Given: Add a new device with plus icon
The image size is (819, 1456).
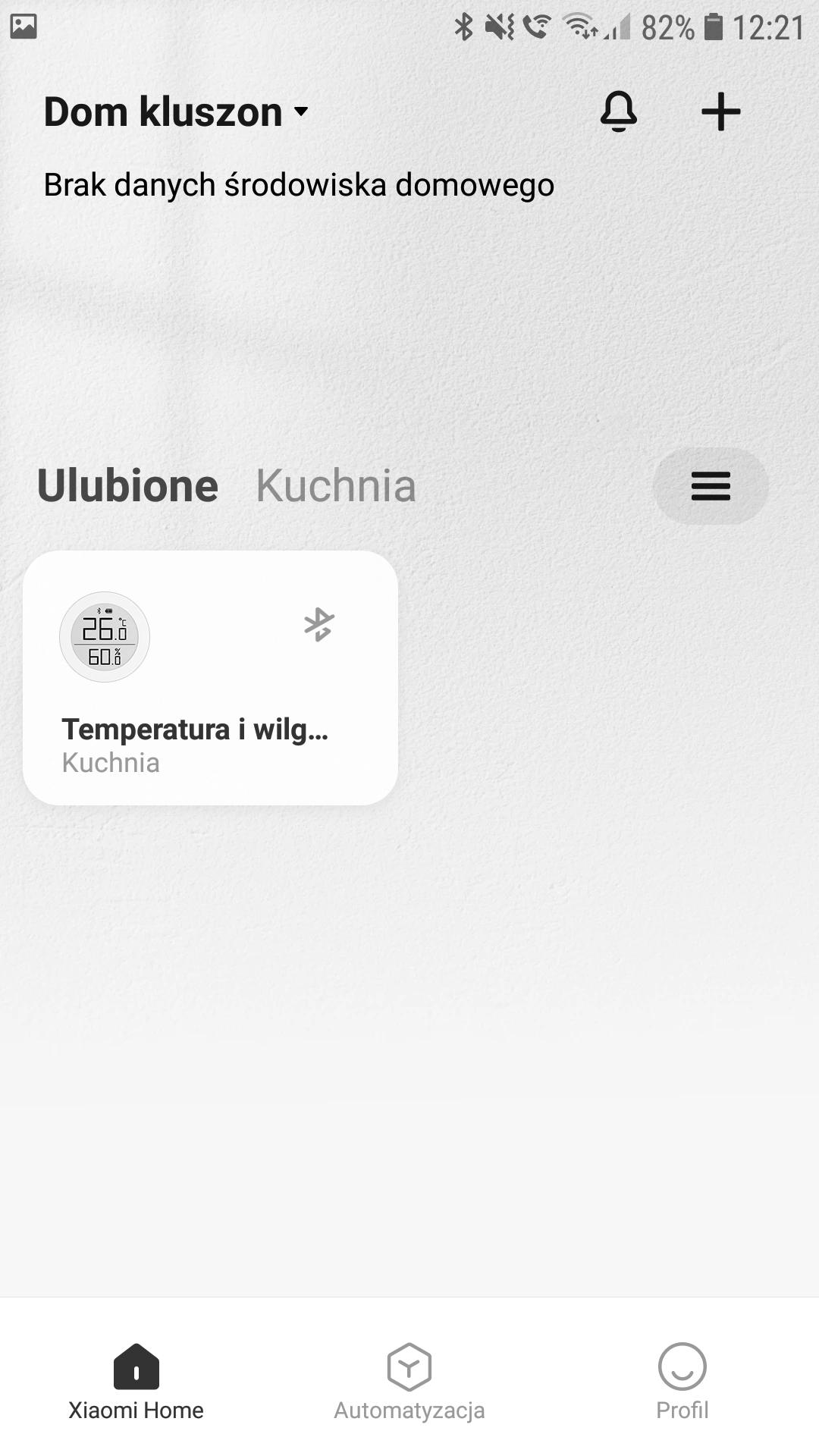Looking at the screenshot, I should click(x=720, y=112).
